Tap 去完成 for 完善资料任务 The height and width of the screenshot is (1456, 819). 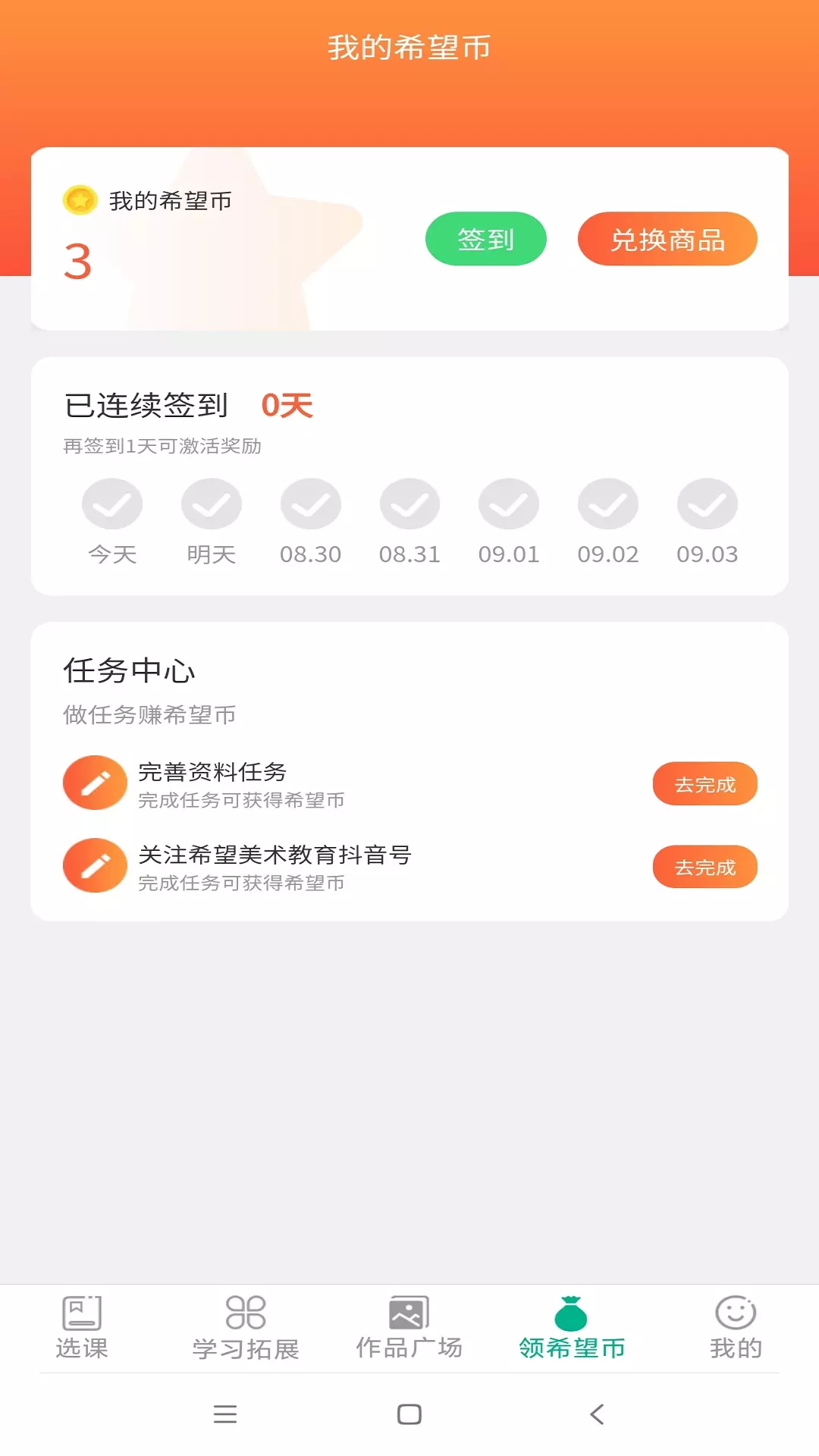[x=705, y=784]
